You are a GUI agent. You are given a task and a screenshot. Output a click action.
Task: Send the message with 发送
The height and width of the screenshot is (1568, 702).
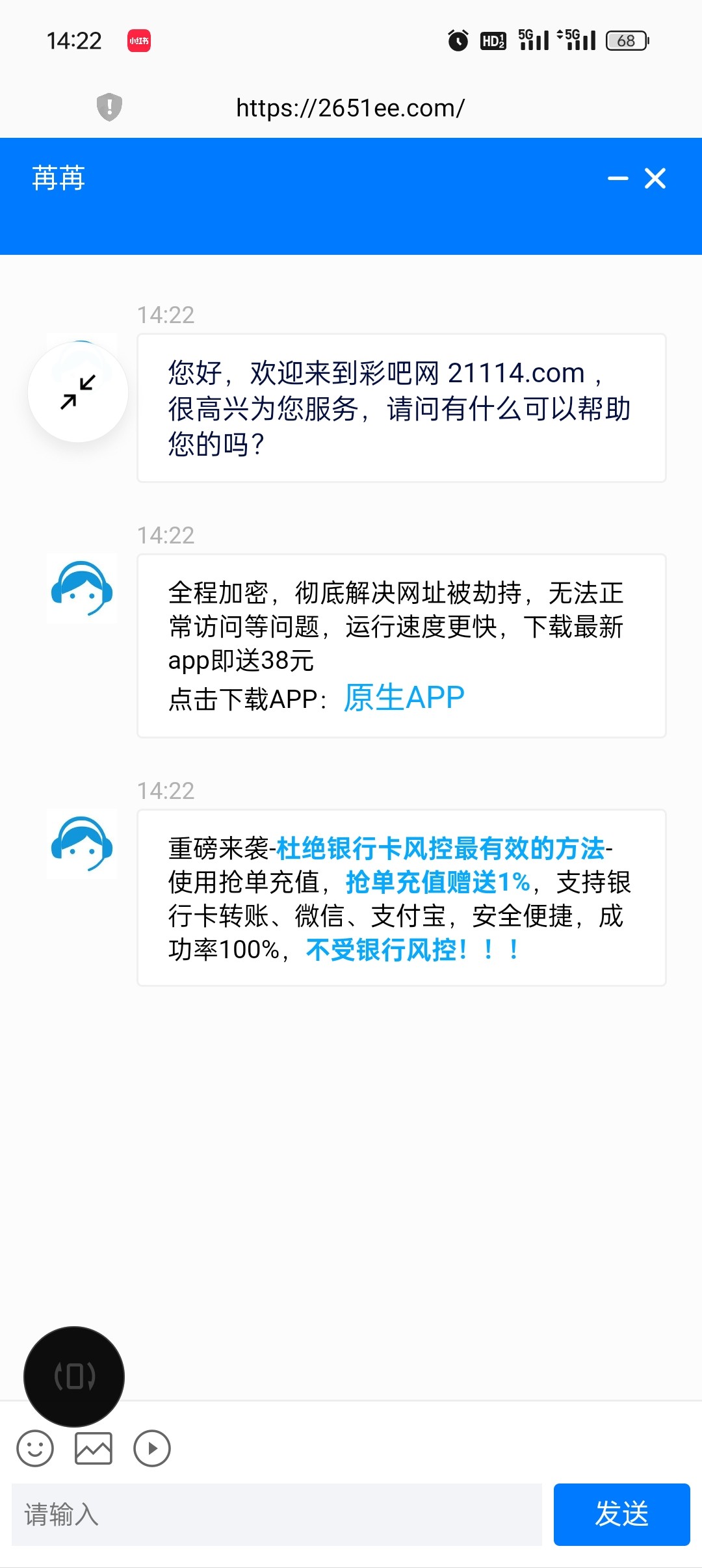tap(621, 1515)
